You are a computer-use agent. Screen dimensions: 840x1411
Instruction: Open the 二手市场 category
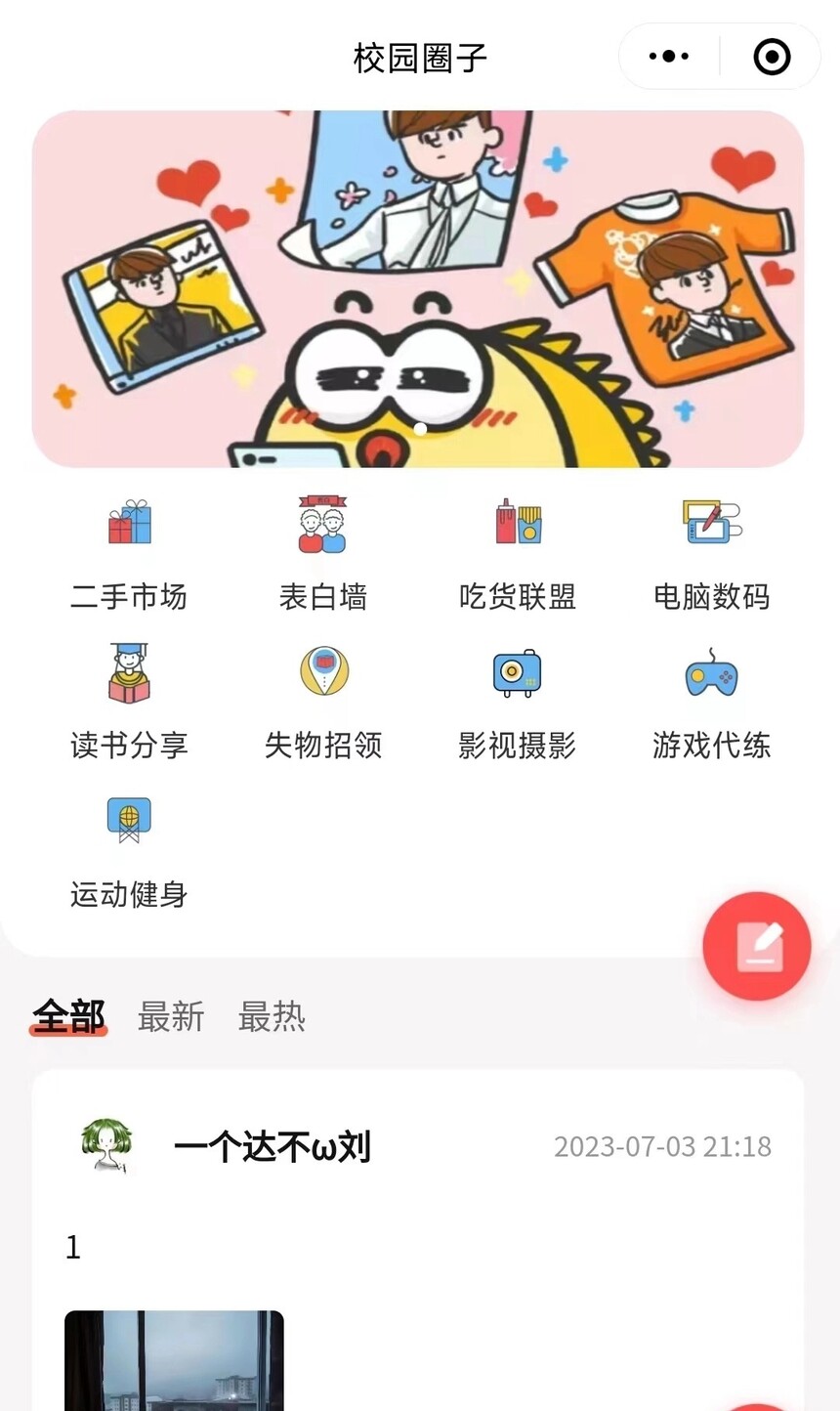coord(129,554)
